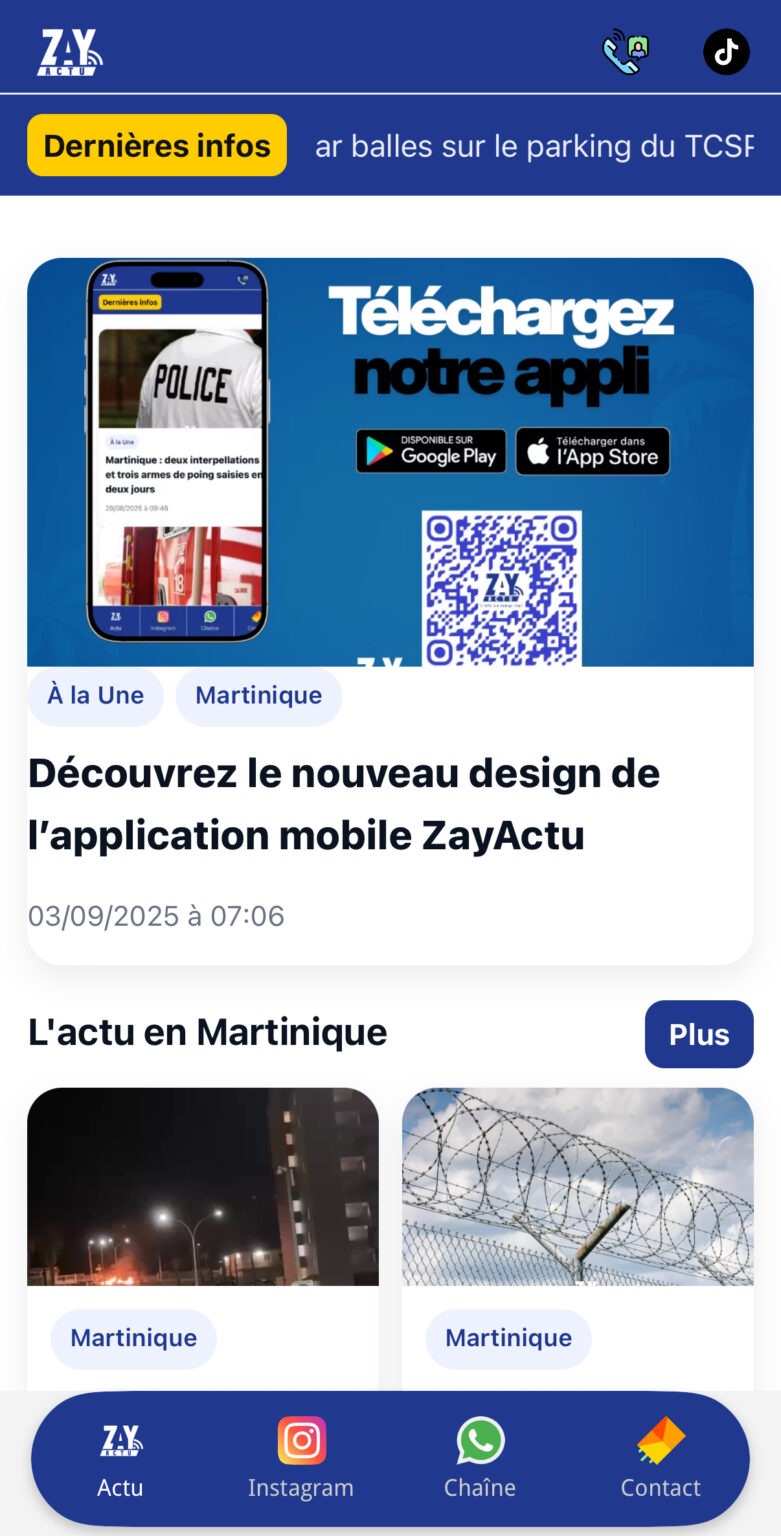Switch to the Actu tab
781x1536 pixels.
120,1460
